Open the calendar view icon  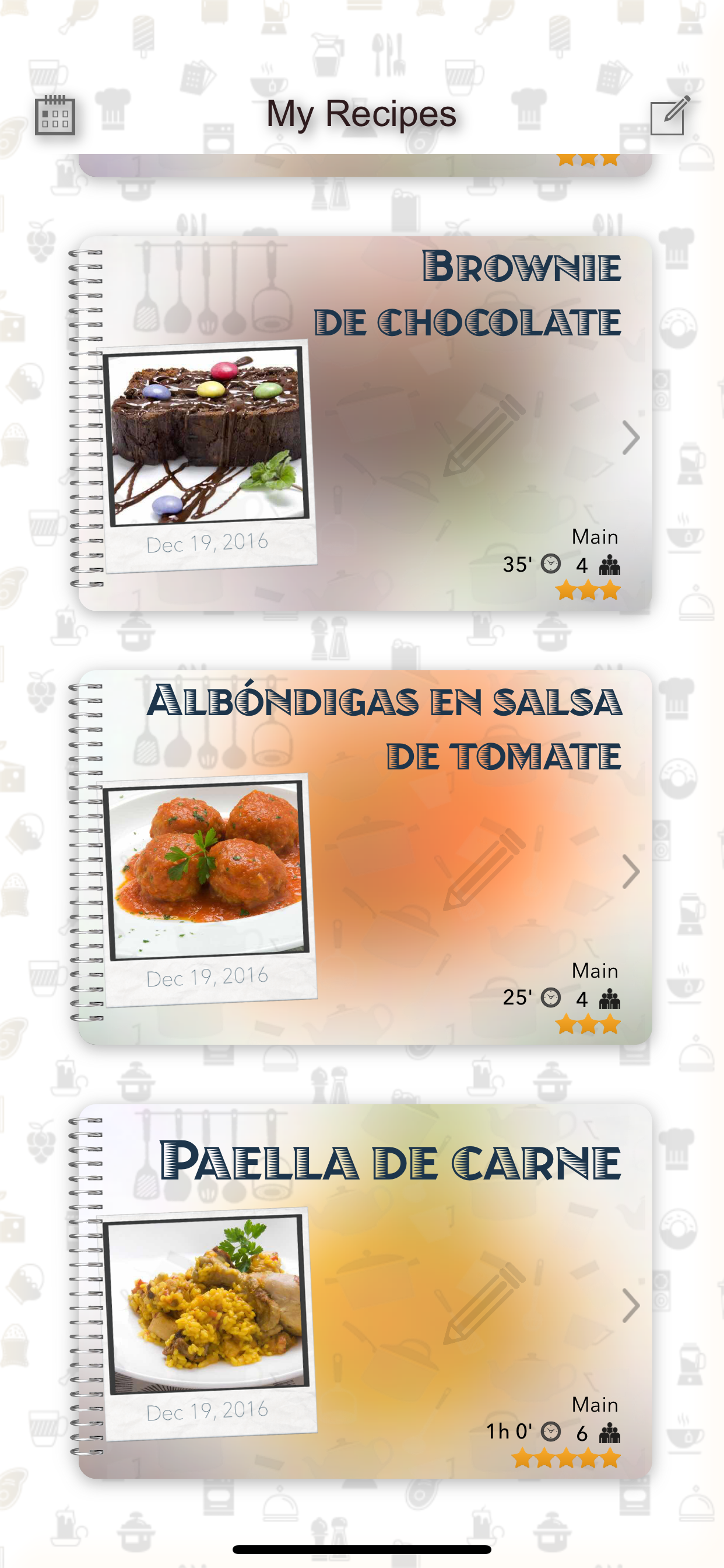pyautogui.click(x=57, y=116)
